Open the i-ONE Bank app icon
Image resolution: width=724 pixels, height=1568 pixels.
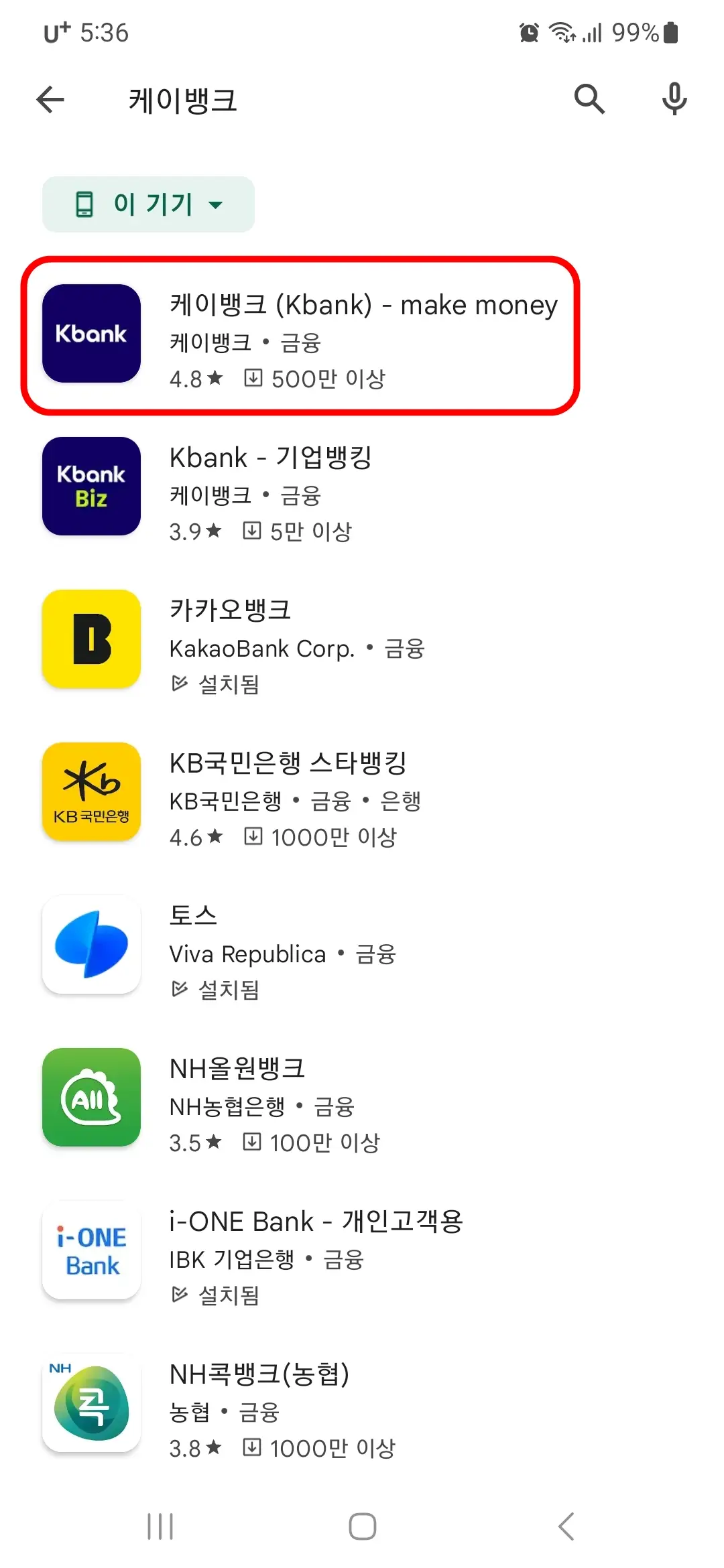(91, 1250)
